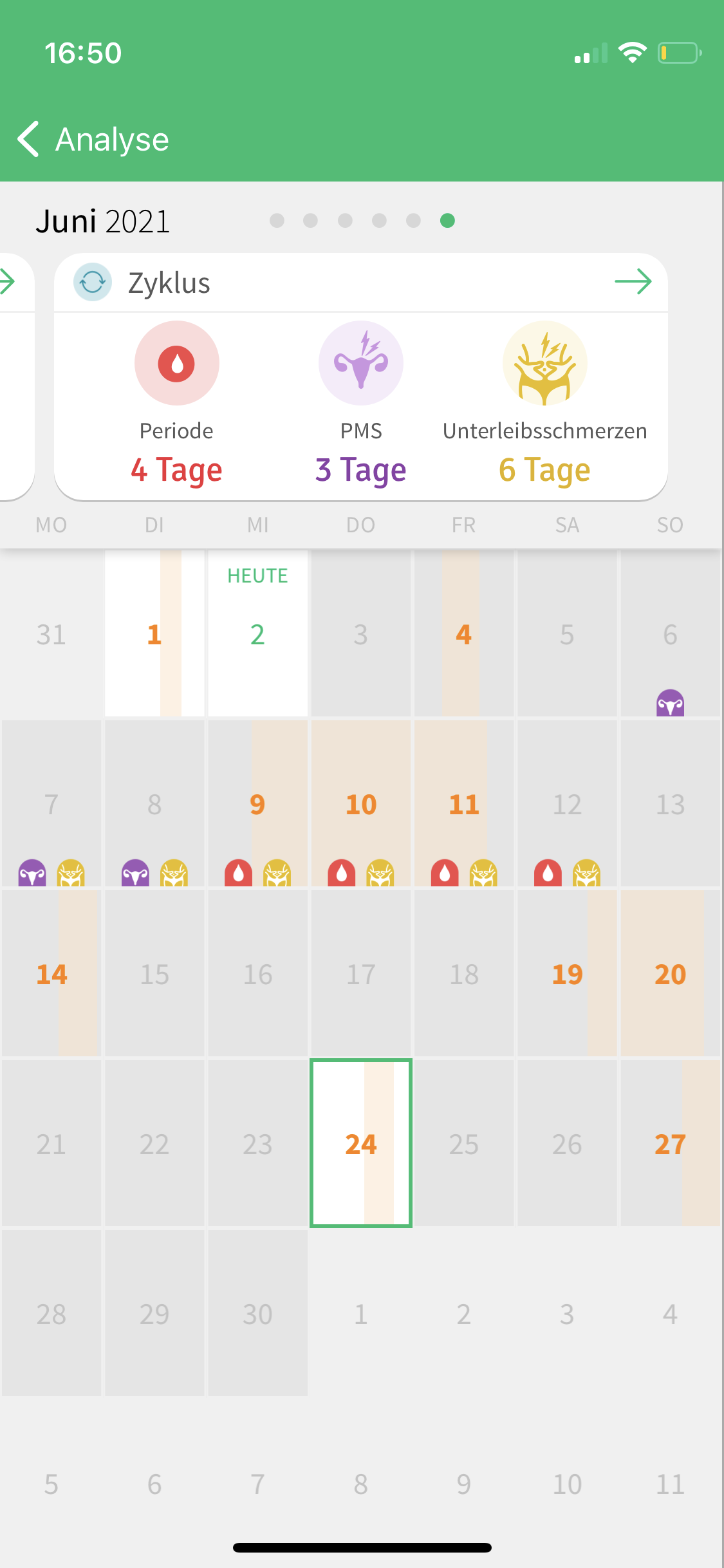Select June 24 in calendar
Viewport: 724px width, 1568px height.
[x=360, y=1143]
